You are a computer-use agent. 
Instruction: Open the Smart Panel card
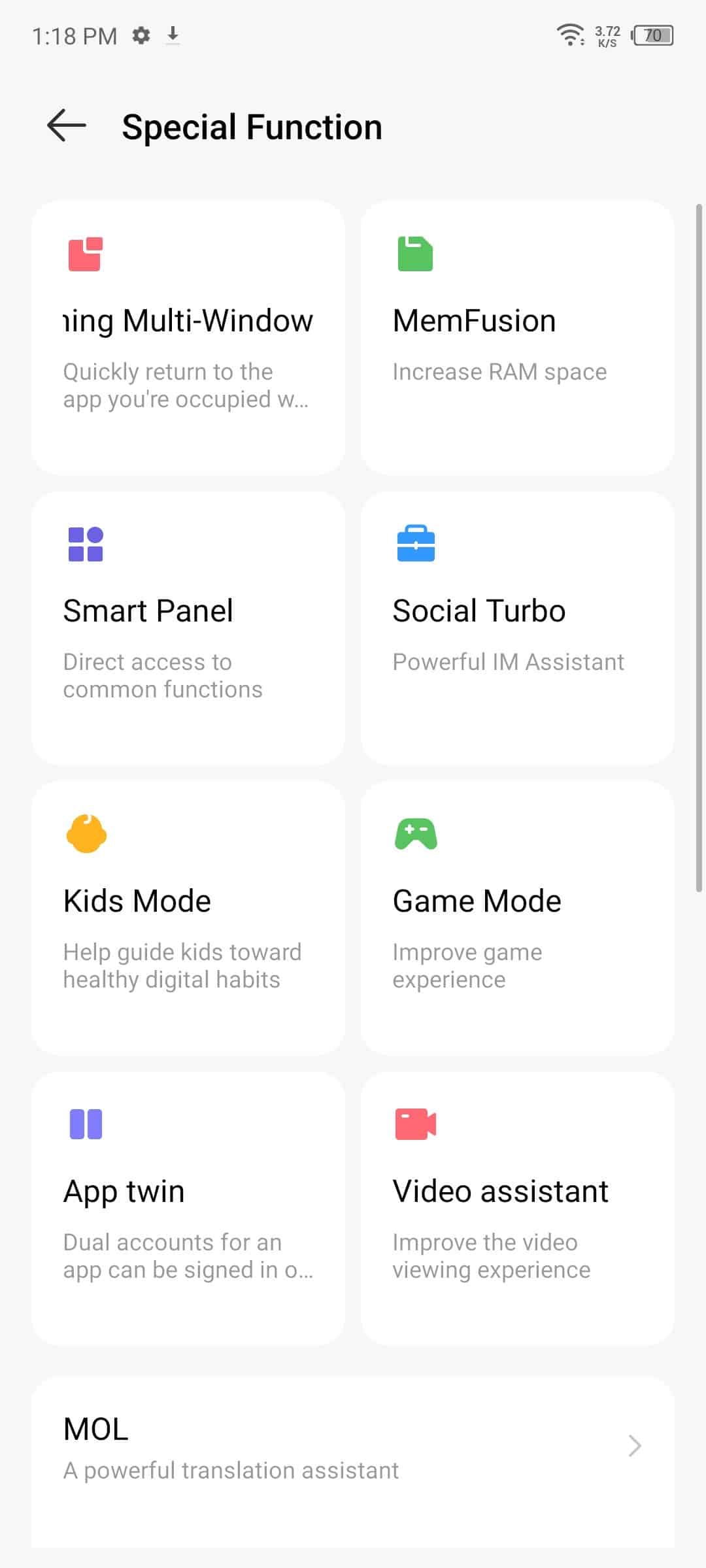[x=188, y=628]
